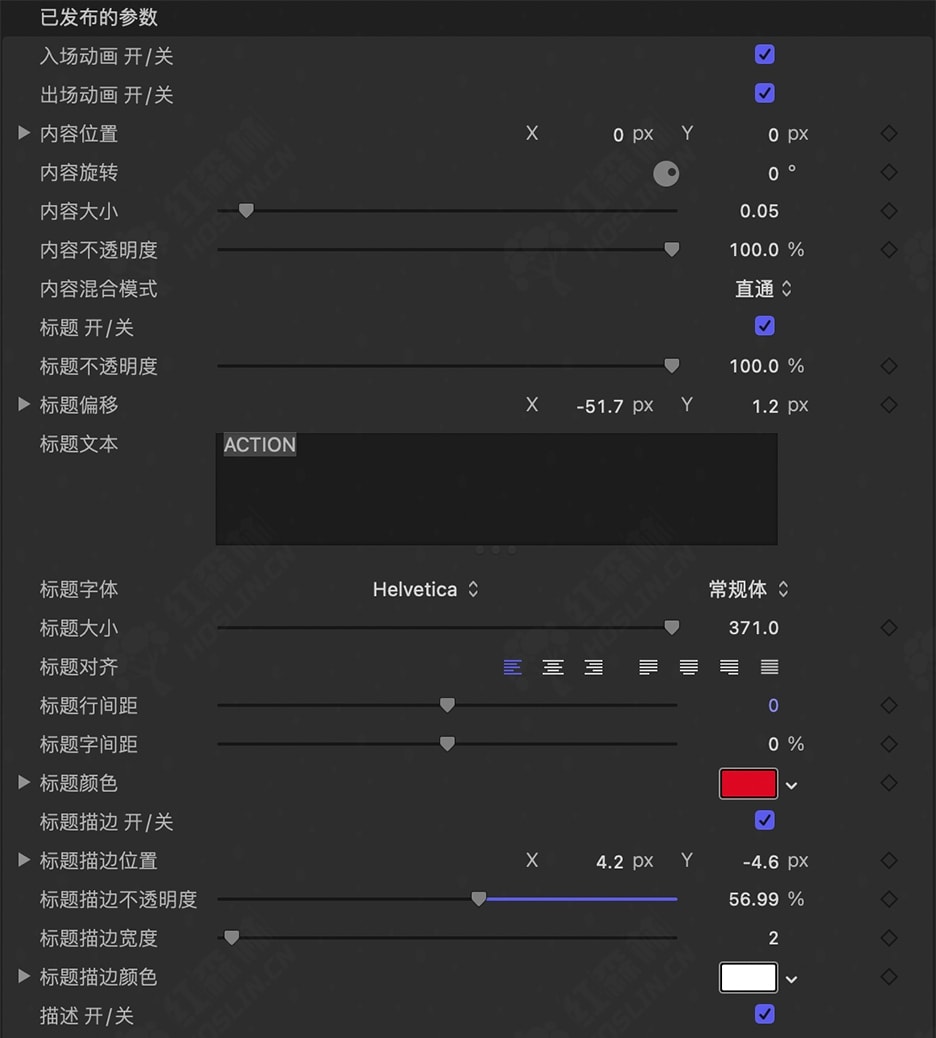Open the red 标题颜色 color swatch
The image size is (936, 1038).
pos(747,784)
